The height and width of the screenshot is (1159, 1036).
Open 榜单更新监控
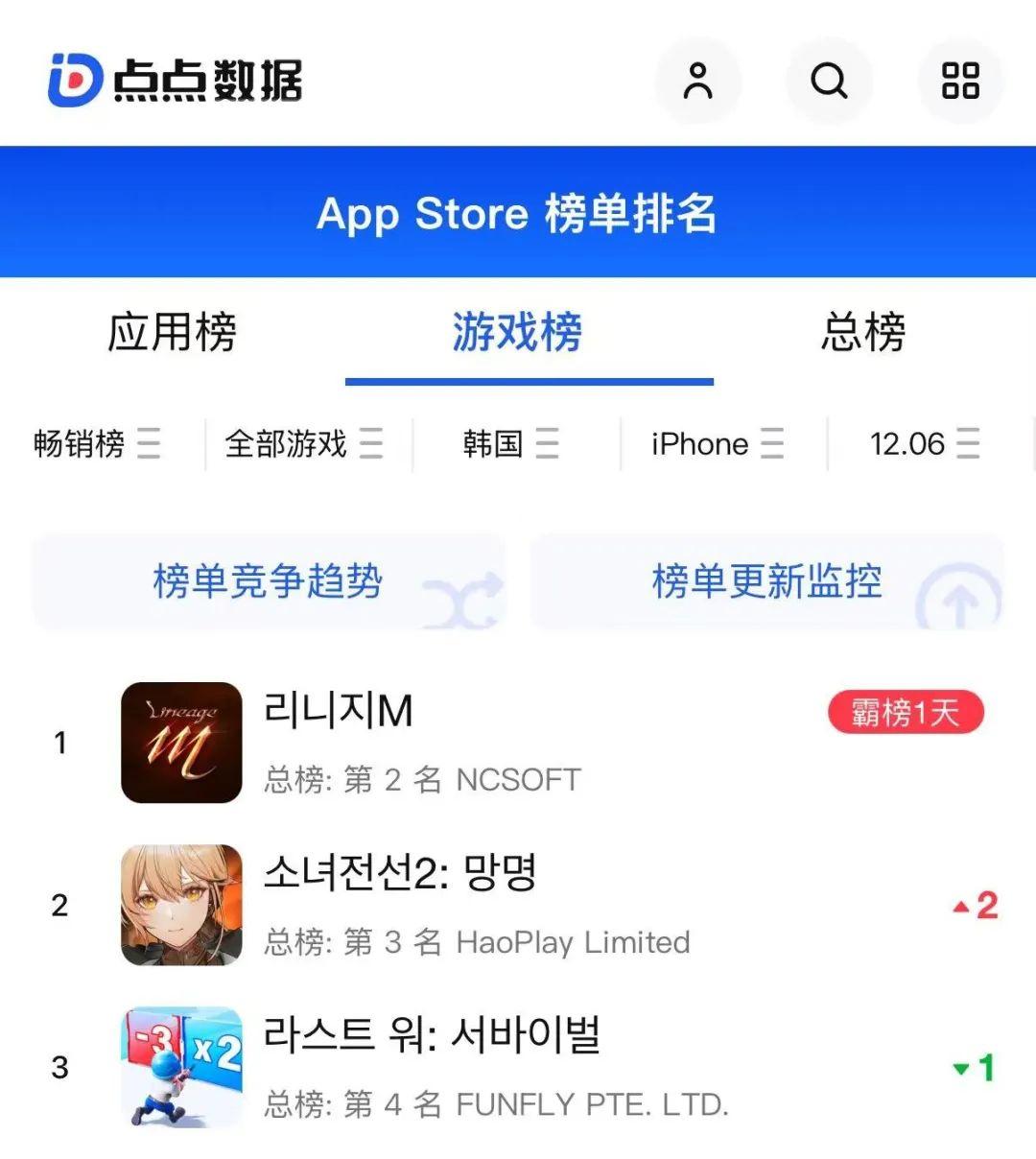(766, 581)
